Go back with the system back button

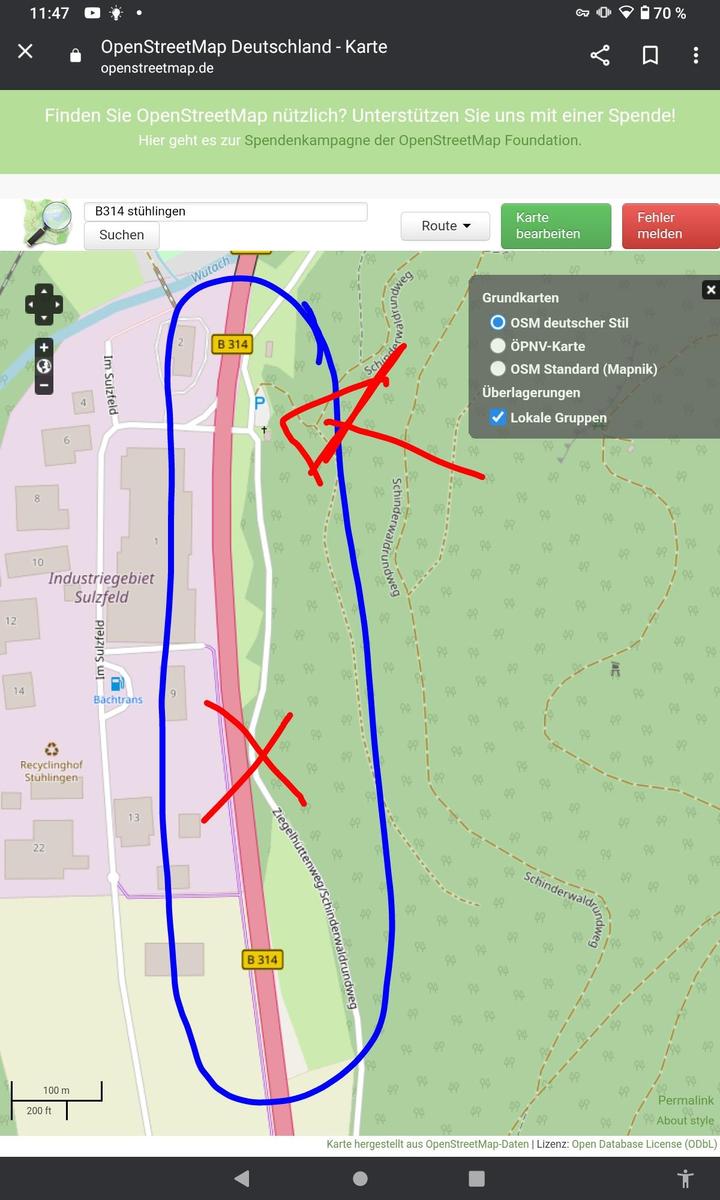(x=241, y=1179)
